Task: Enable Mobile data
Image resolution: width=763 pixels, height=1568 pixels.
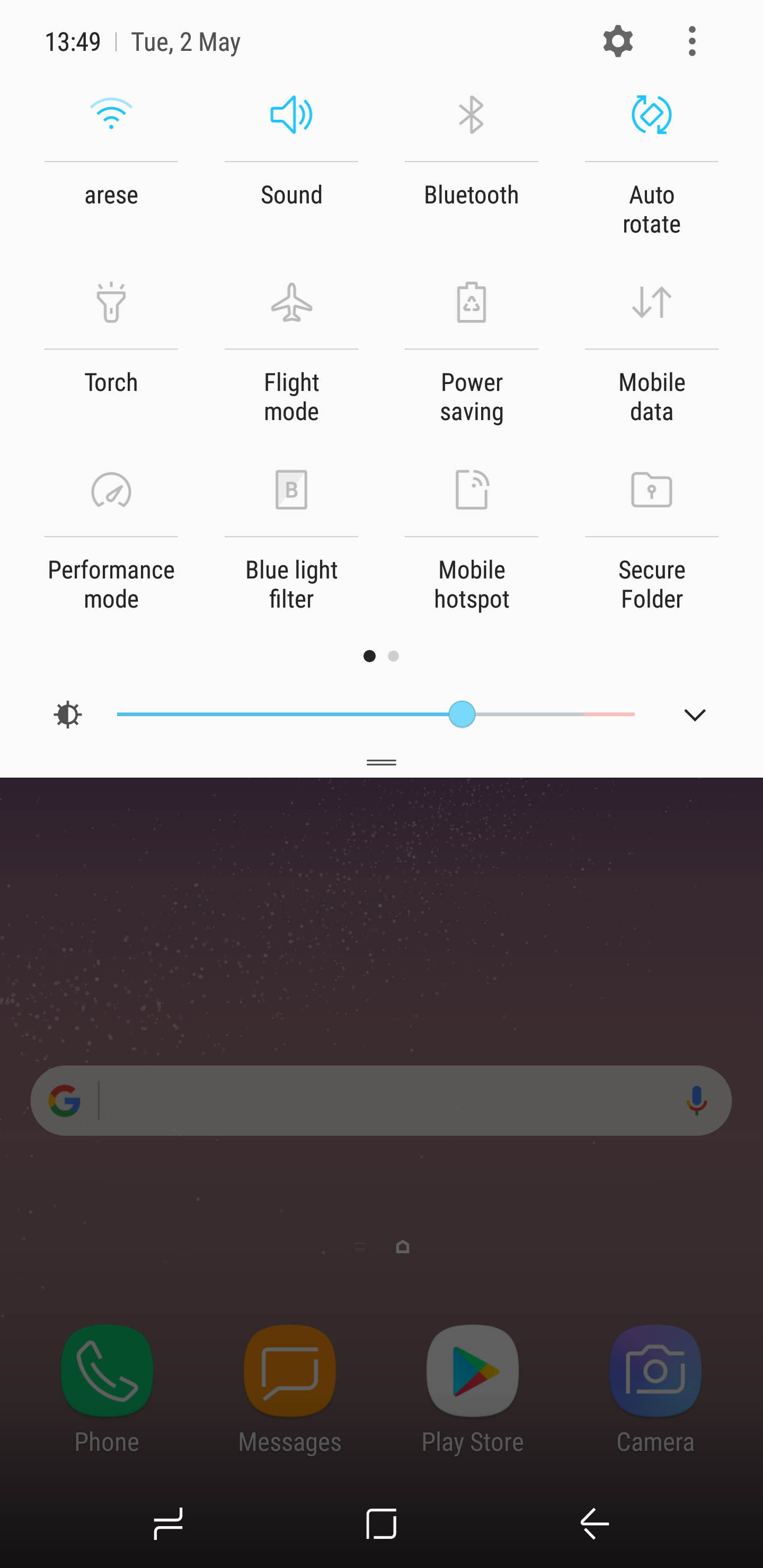Action: pyautogui.click(x=652, y=302)
